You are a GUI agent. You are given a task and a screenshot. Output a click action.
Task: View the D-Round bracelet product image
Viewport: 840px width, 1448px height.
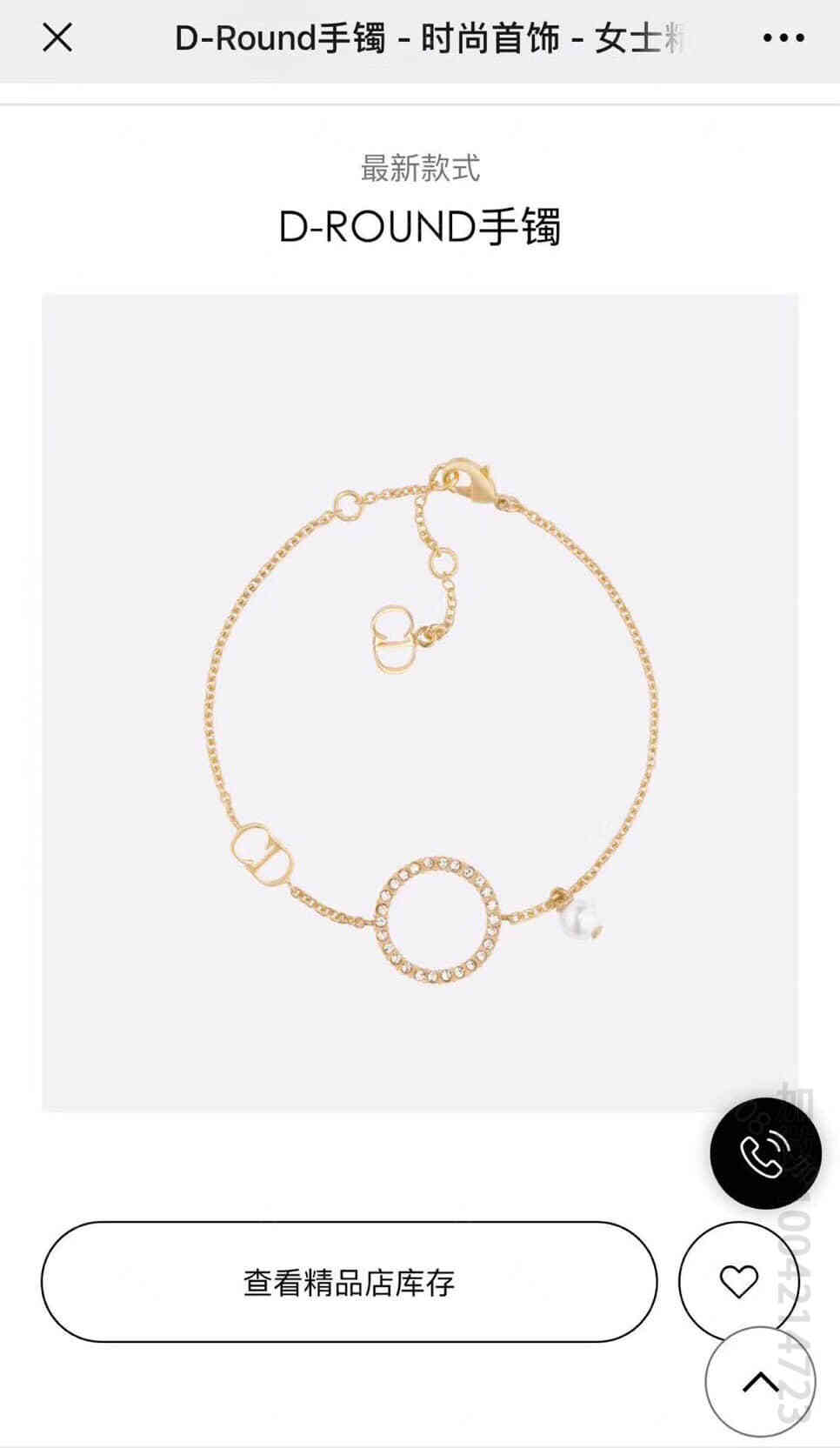(x=420, y=702)
